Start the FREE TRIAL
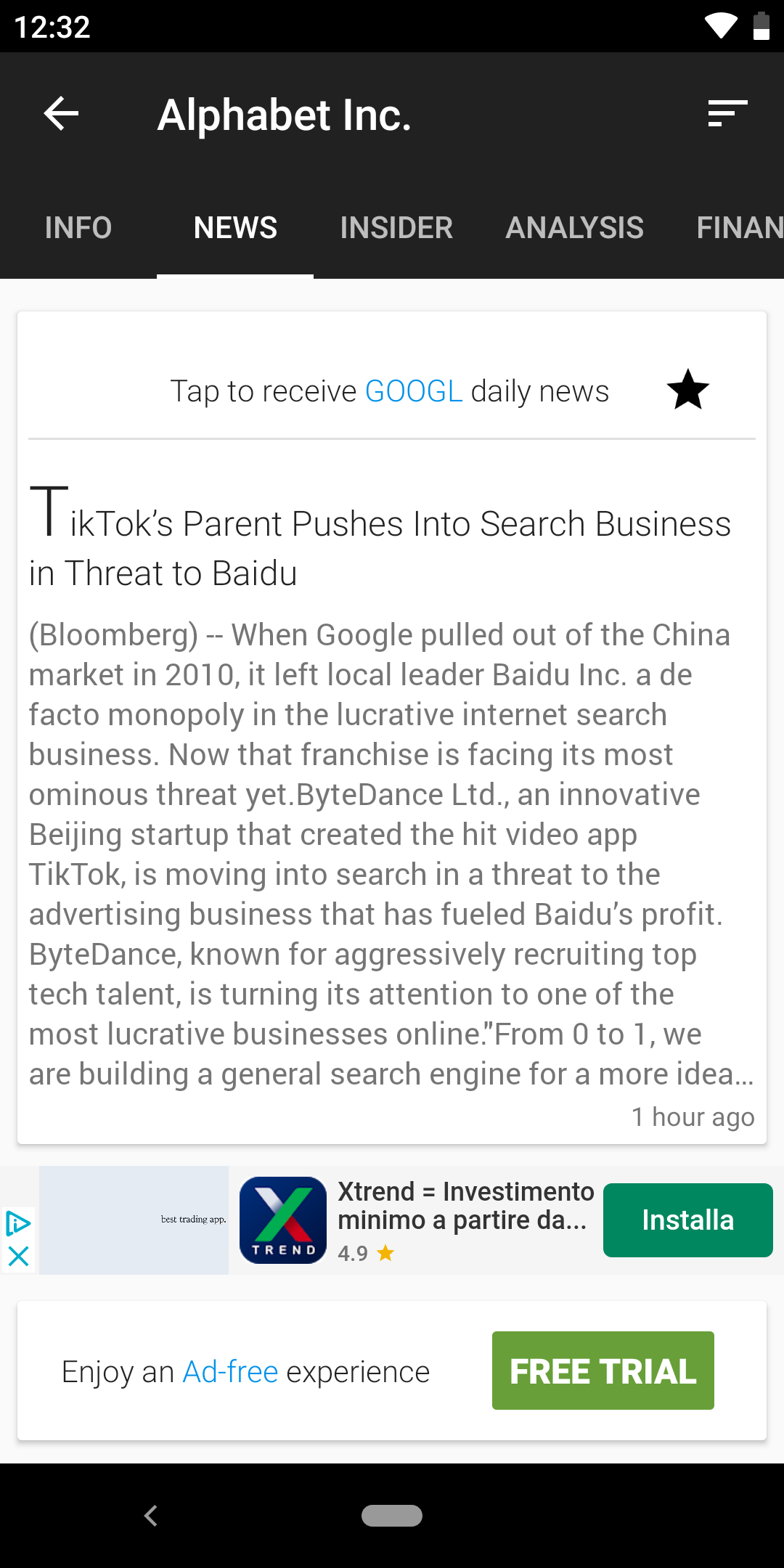 coord(603,1371)
